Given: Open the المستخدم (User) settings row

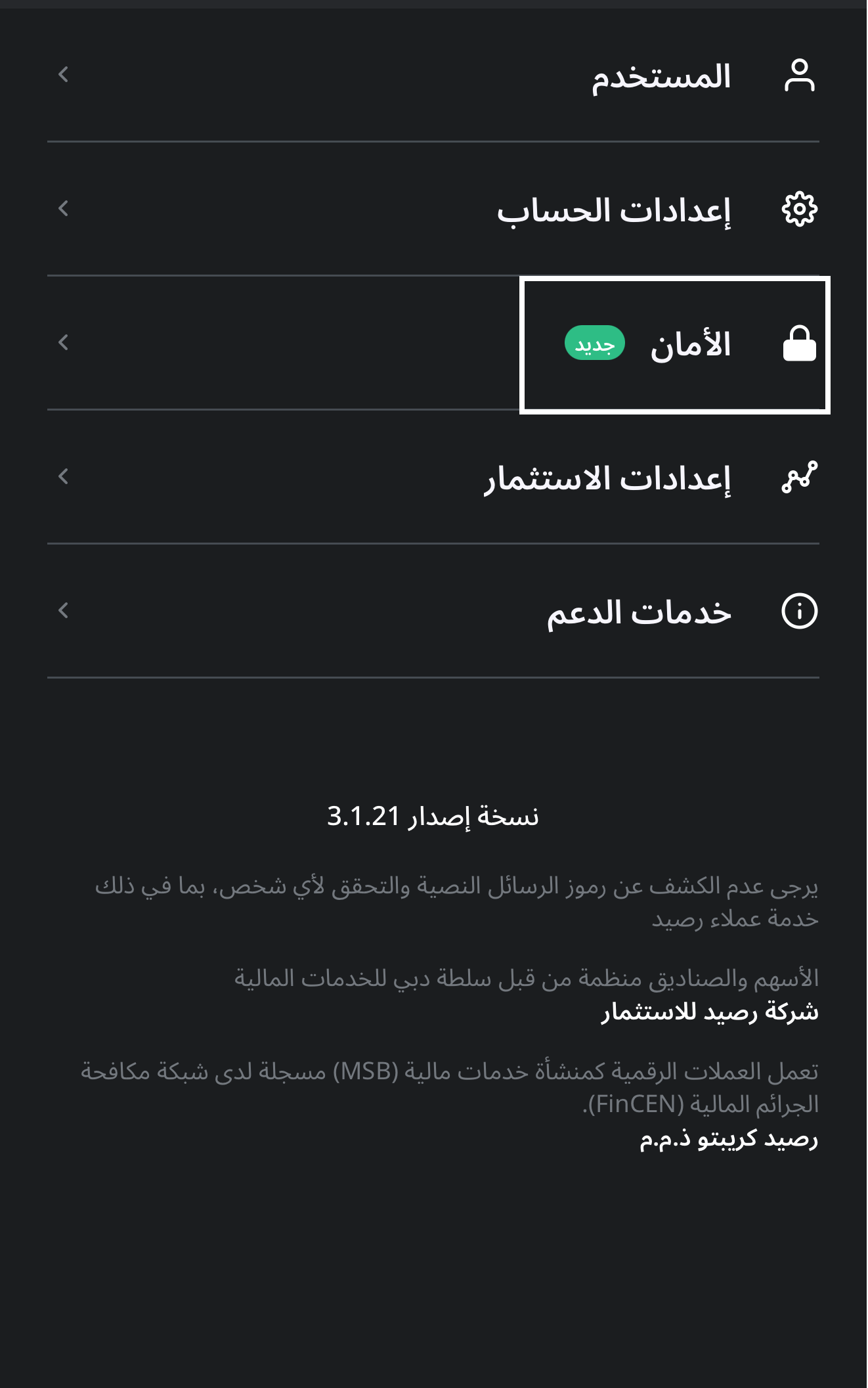Looking at the screenshot, I should pos(660,76).
